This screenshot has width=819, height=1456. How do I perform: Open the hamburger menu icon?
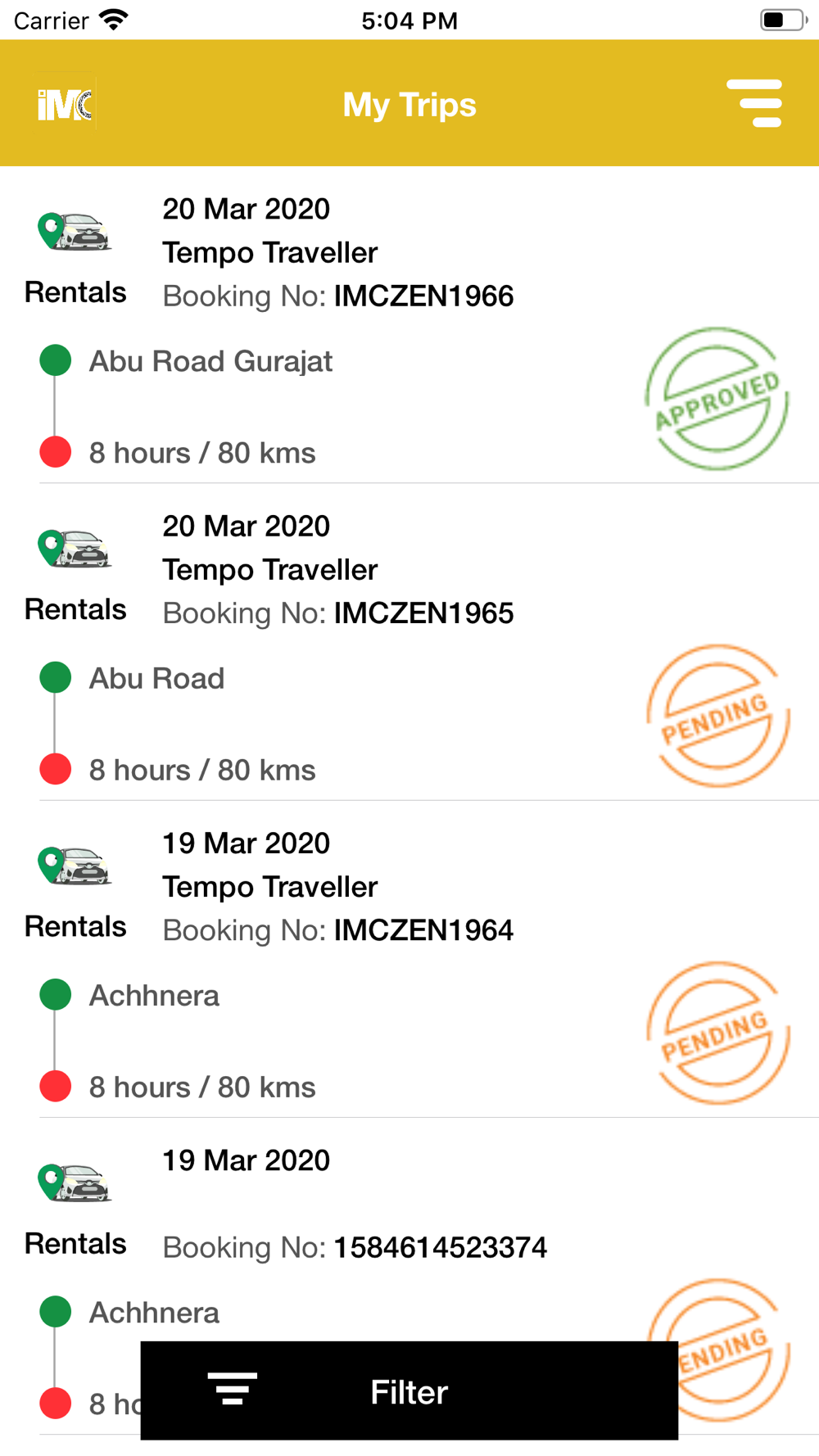pyautogui.click(x=754, y=103)
